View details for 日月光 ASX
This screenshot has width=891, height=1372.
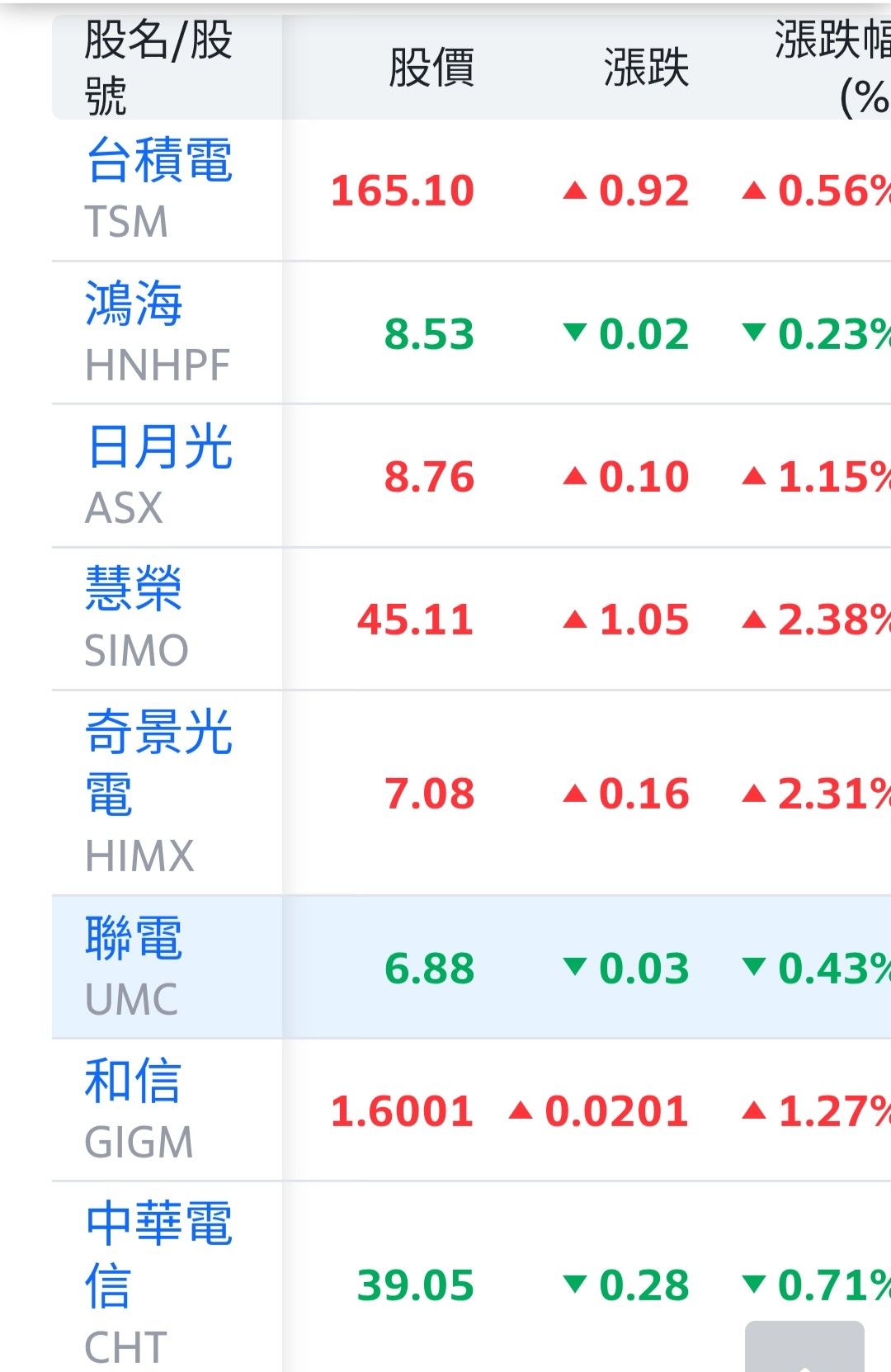159,446
